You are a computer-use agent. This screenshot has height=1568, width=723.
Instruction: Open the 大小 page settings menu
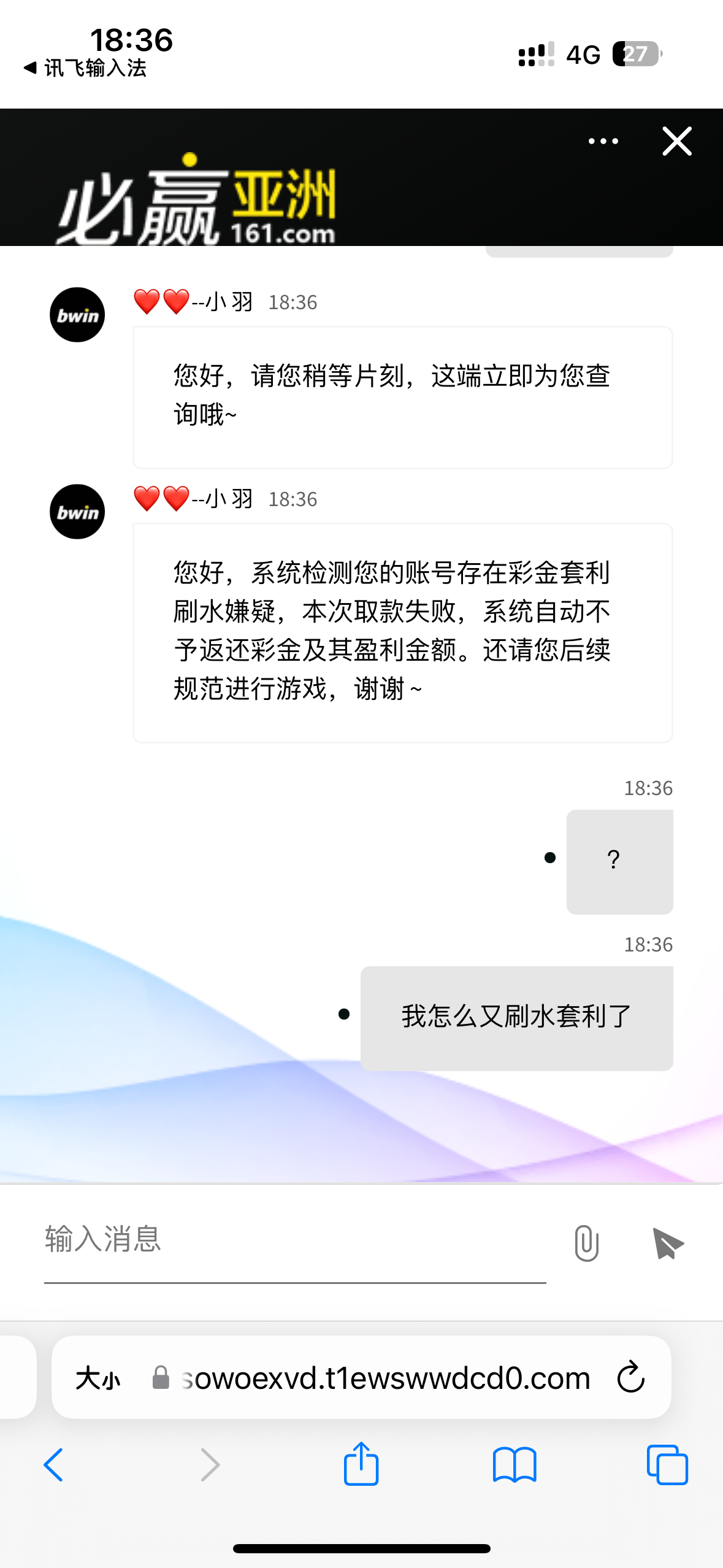click(x=98, y=1378)
